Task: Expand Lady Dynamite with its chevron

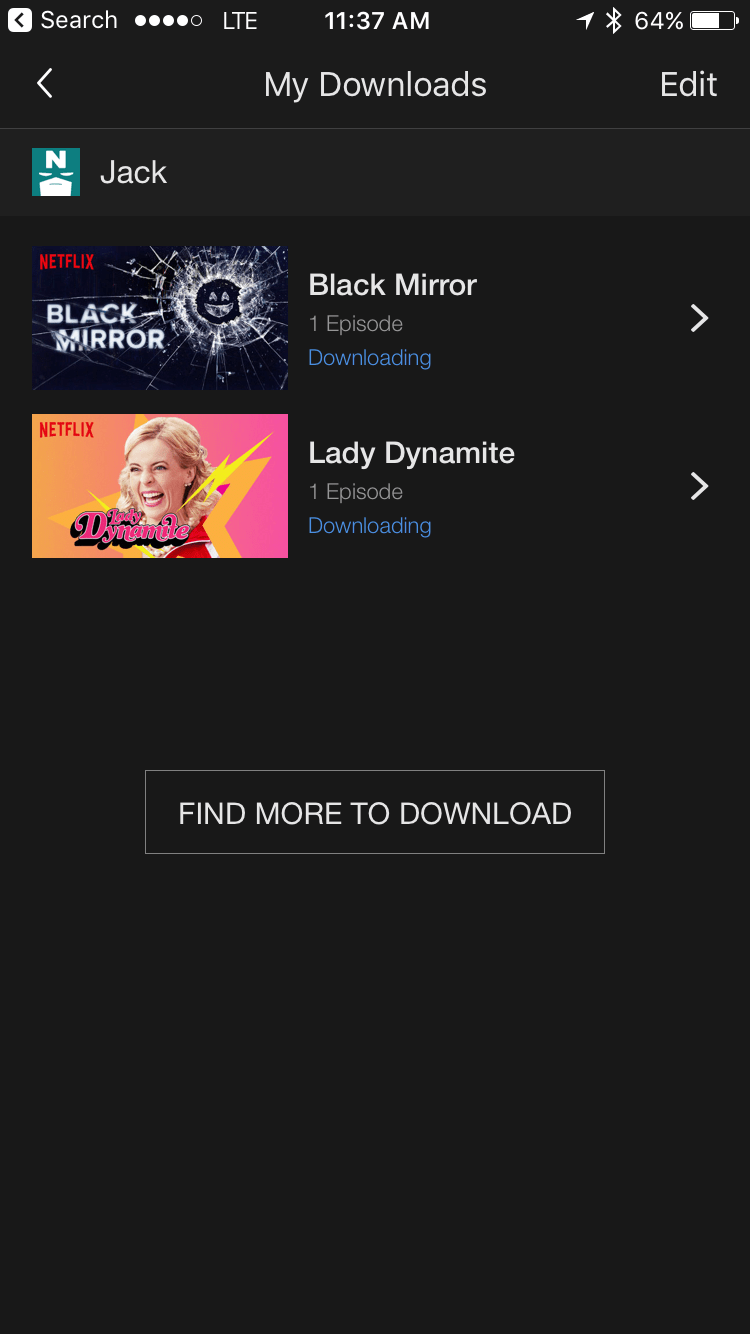Action: tap(700, 486)
